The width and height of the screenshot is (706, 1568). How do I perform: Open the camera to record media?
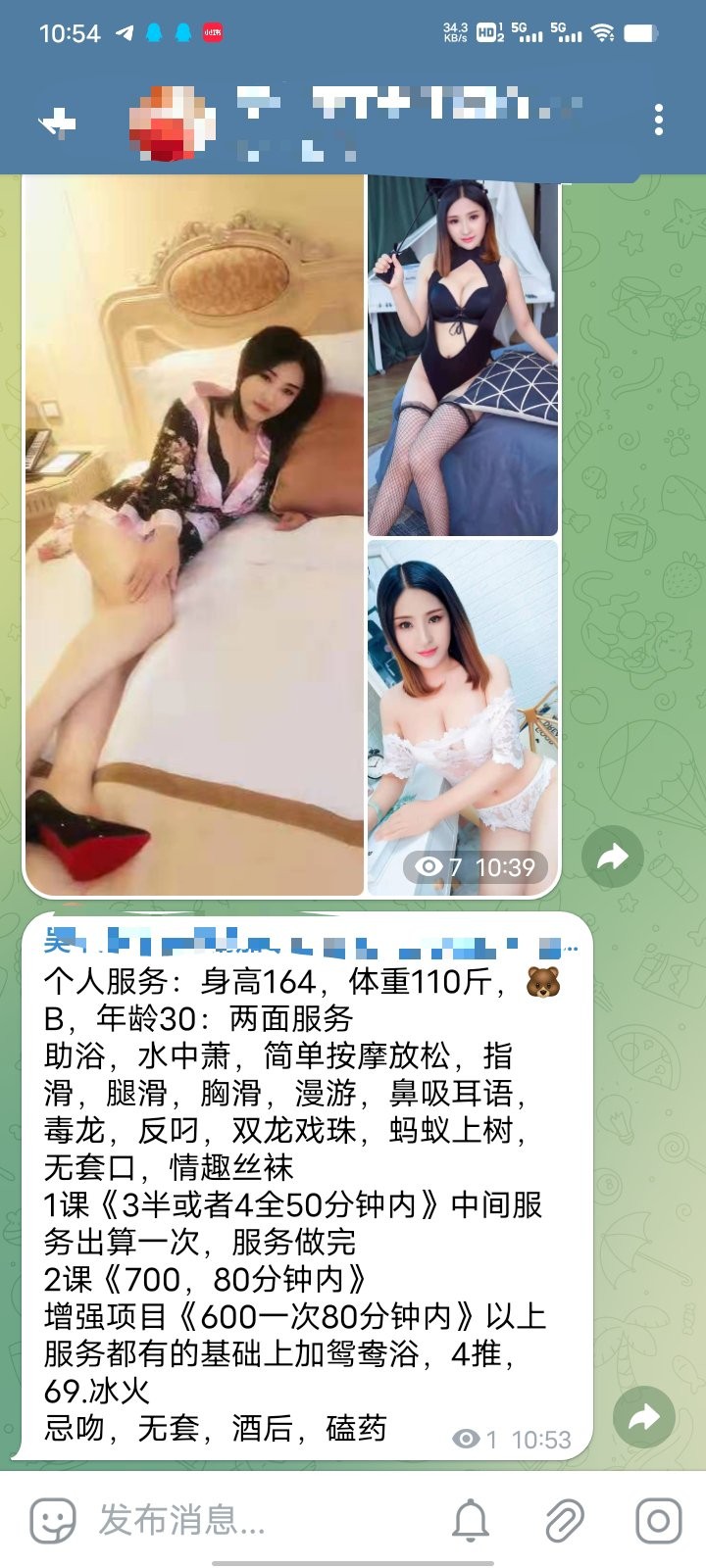658,1521
